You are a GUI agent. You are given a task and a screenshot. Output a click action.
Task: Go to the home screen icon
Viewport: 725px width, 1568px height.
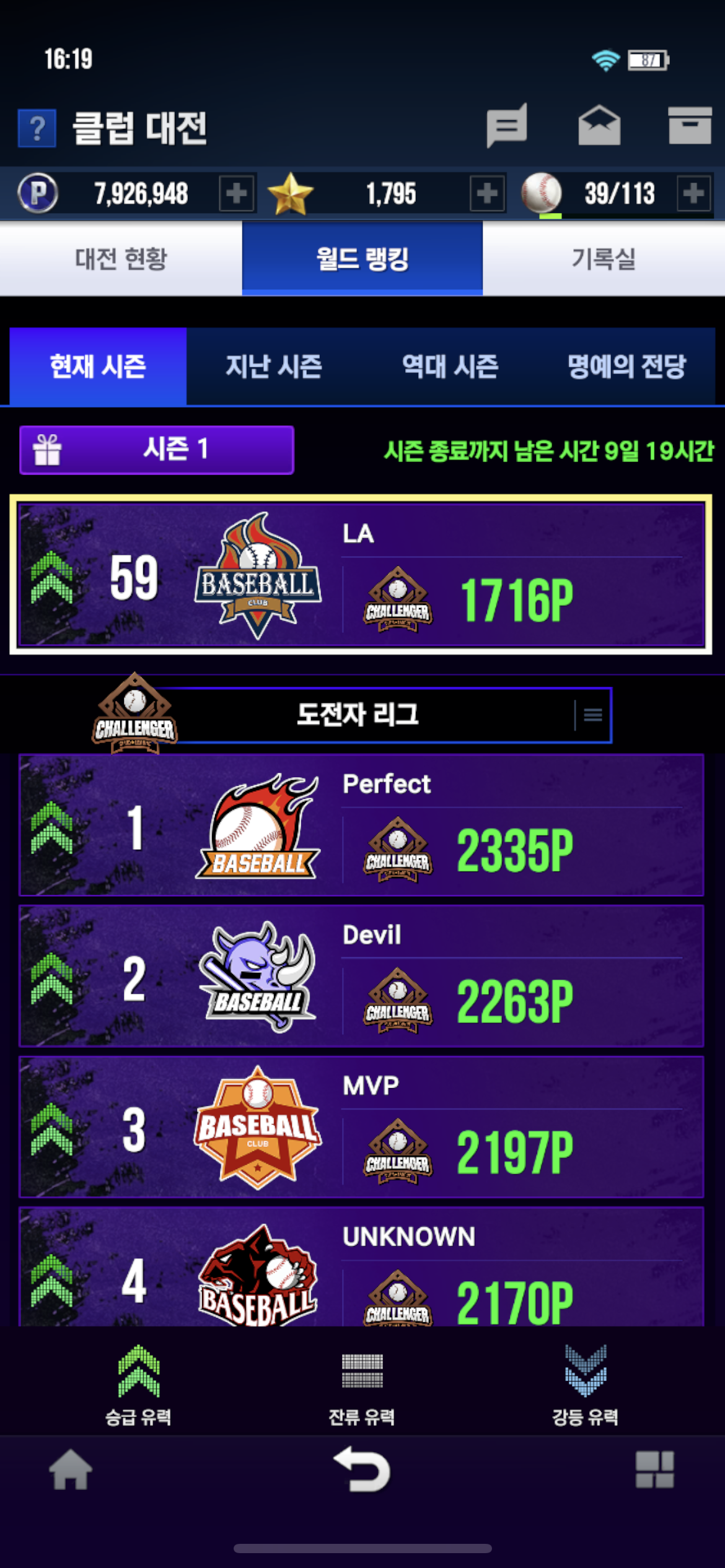click(x=71, y=1469)
